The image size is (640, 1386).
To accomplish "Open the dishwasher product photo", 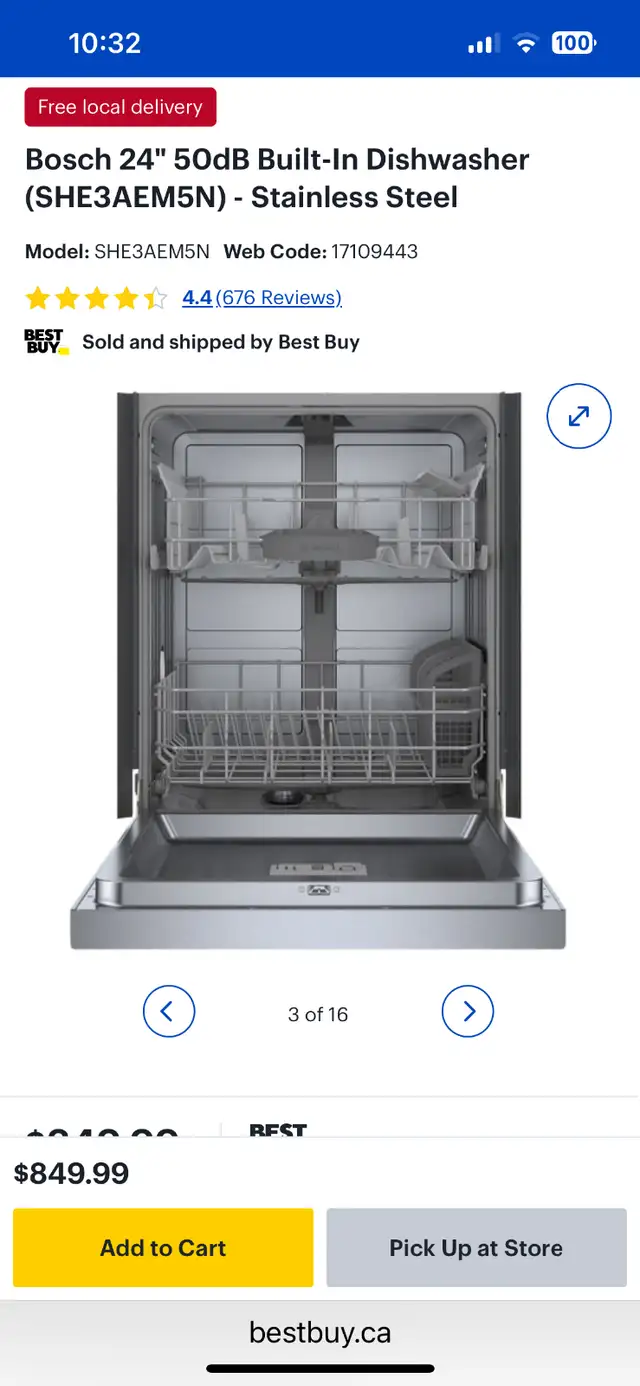I will [x=318, y=670].
